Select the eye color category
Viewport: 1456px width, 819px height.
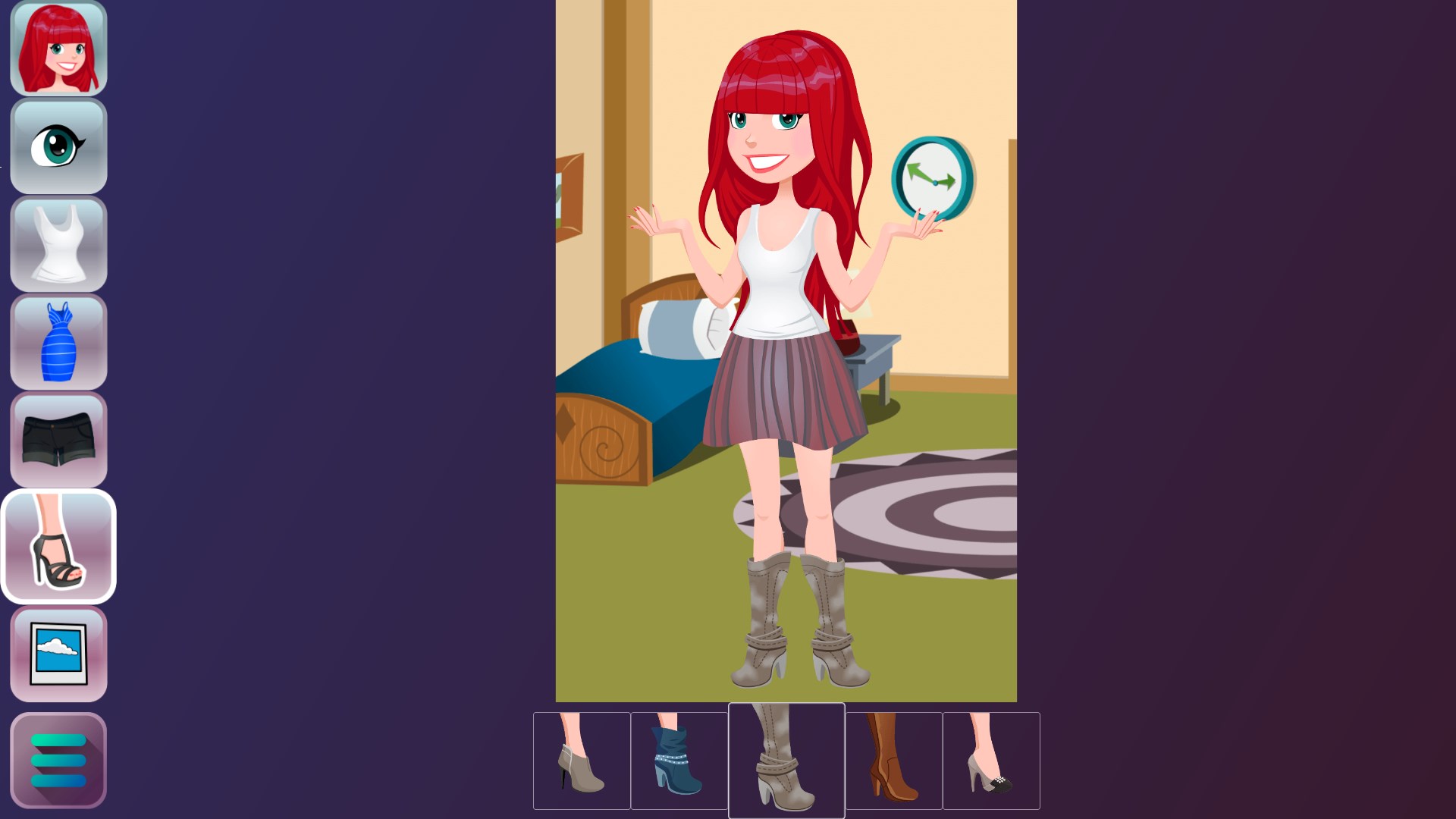pos(58,146)
